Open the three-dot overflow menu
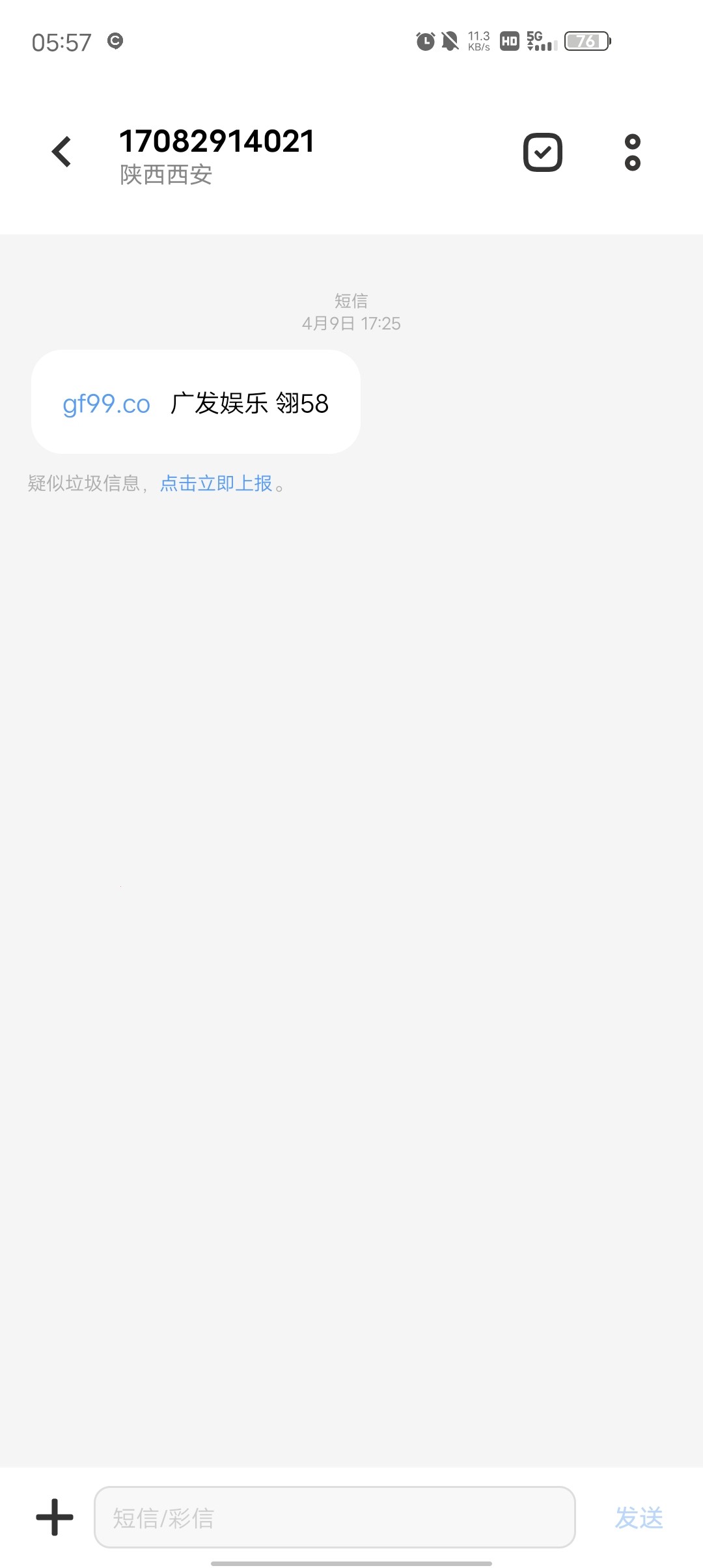This screenshot has height=1568, width=703. [x=632, y=152]
